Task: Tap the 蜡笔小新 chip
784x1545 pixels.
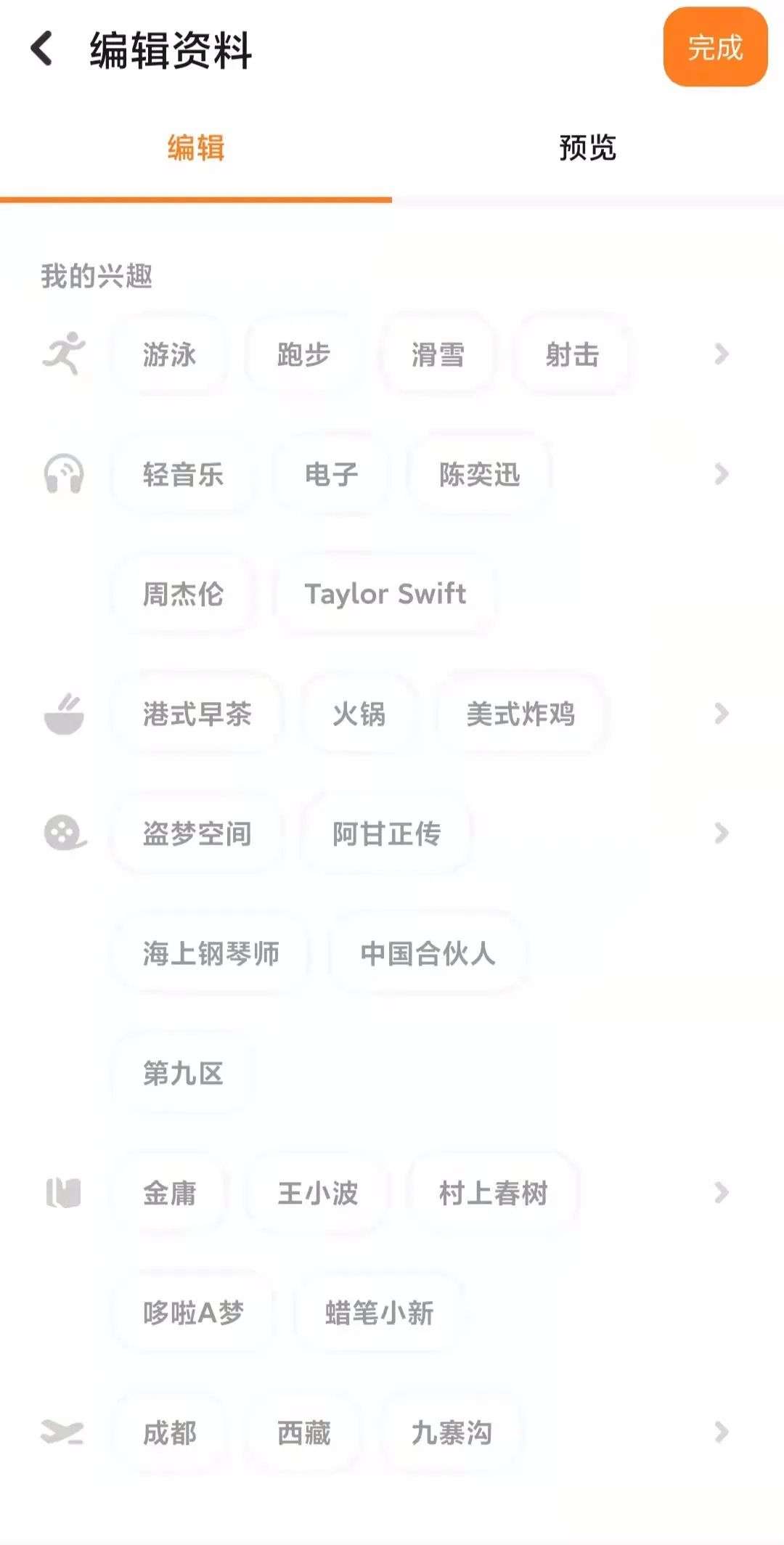Action: (x=379, y=1313)
